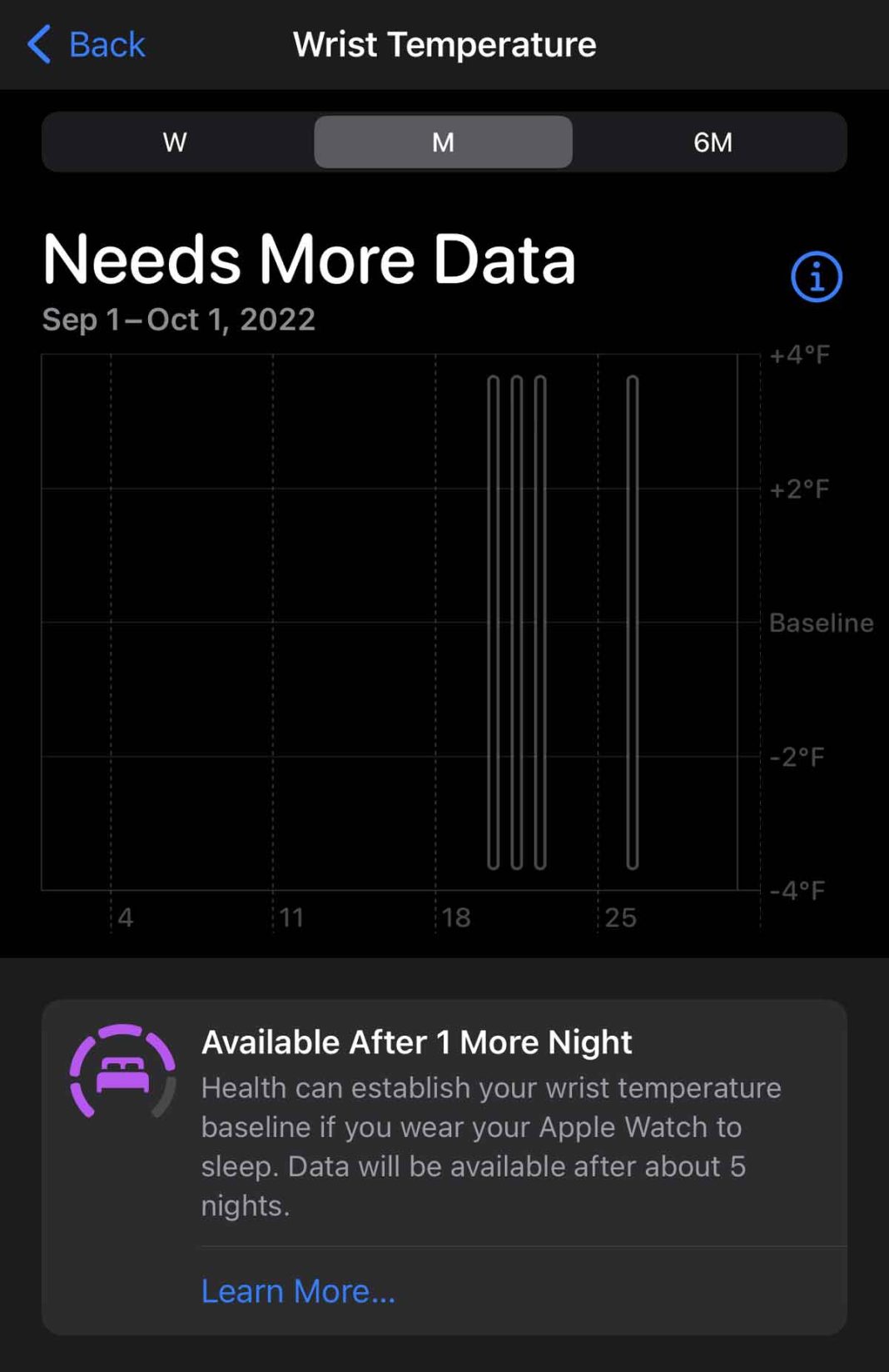Go back using the Back button
The image size is (889, 1372).
coord(87,44)
